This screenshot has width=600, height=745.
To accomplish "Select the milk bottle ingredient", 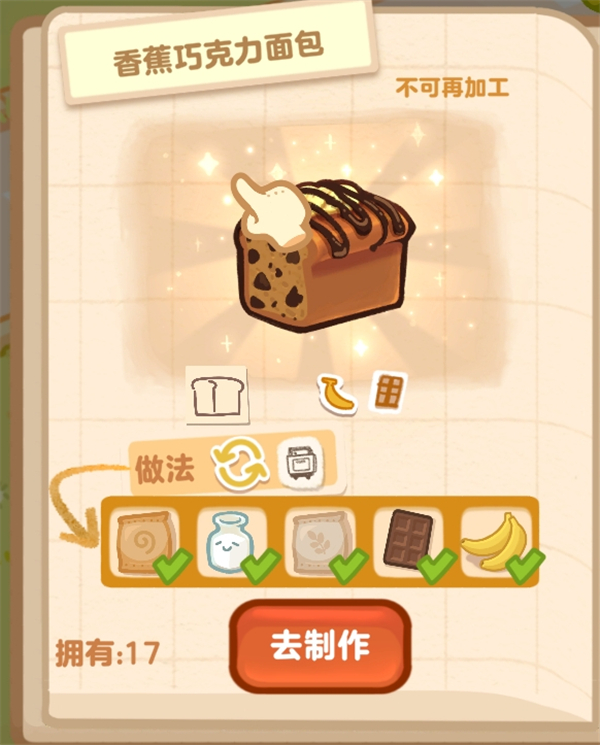I will coord(231,541).
